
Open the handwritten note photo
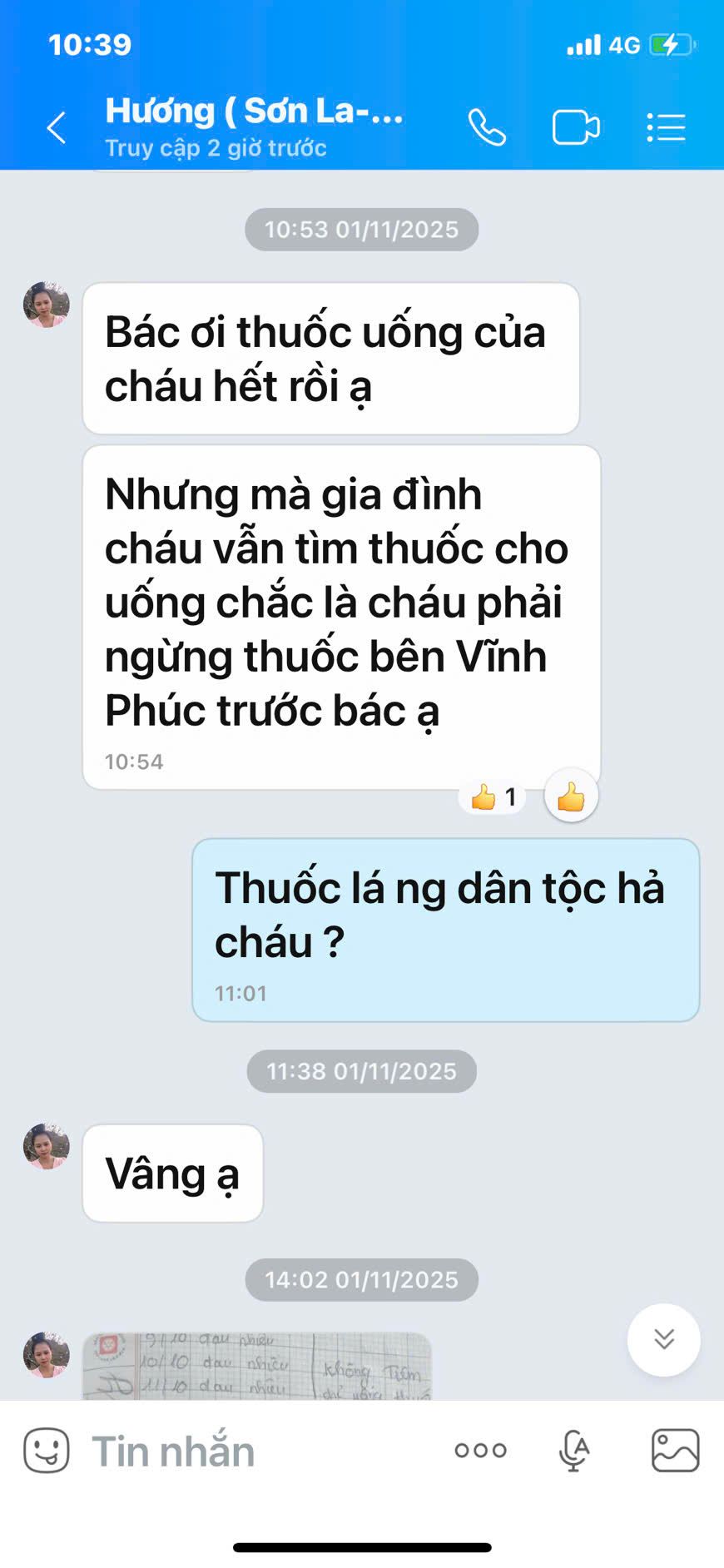click(256, 1365)
